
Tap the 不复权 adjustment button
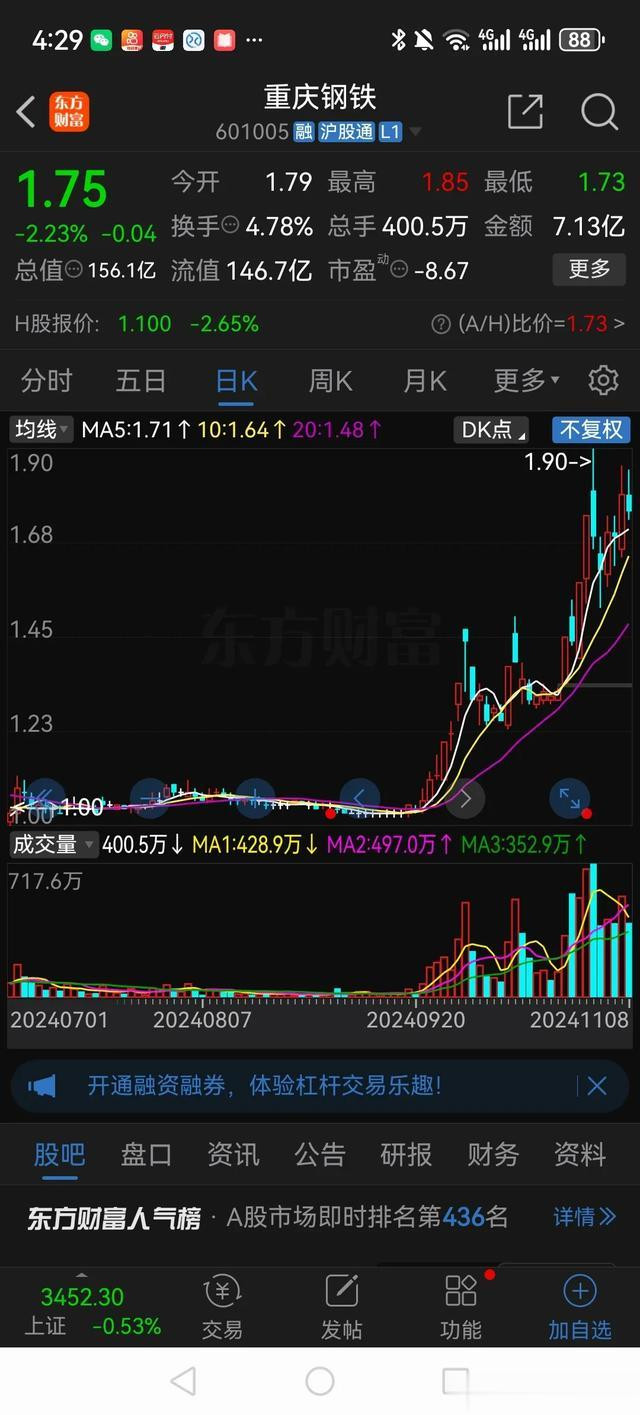[591, 430]
